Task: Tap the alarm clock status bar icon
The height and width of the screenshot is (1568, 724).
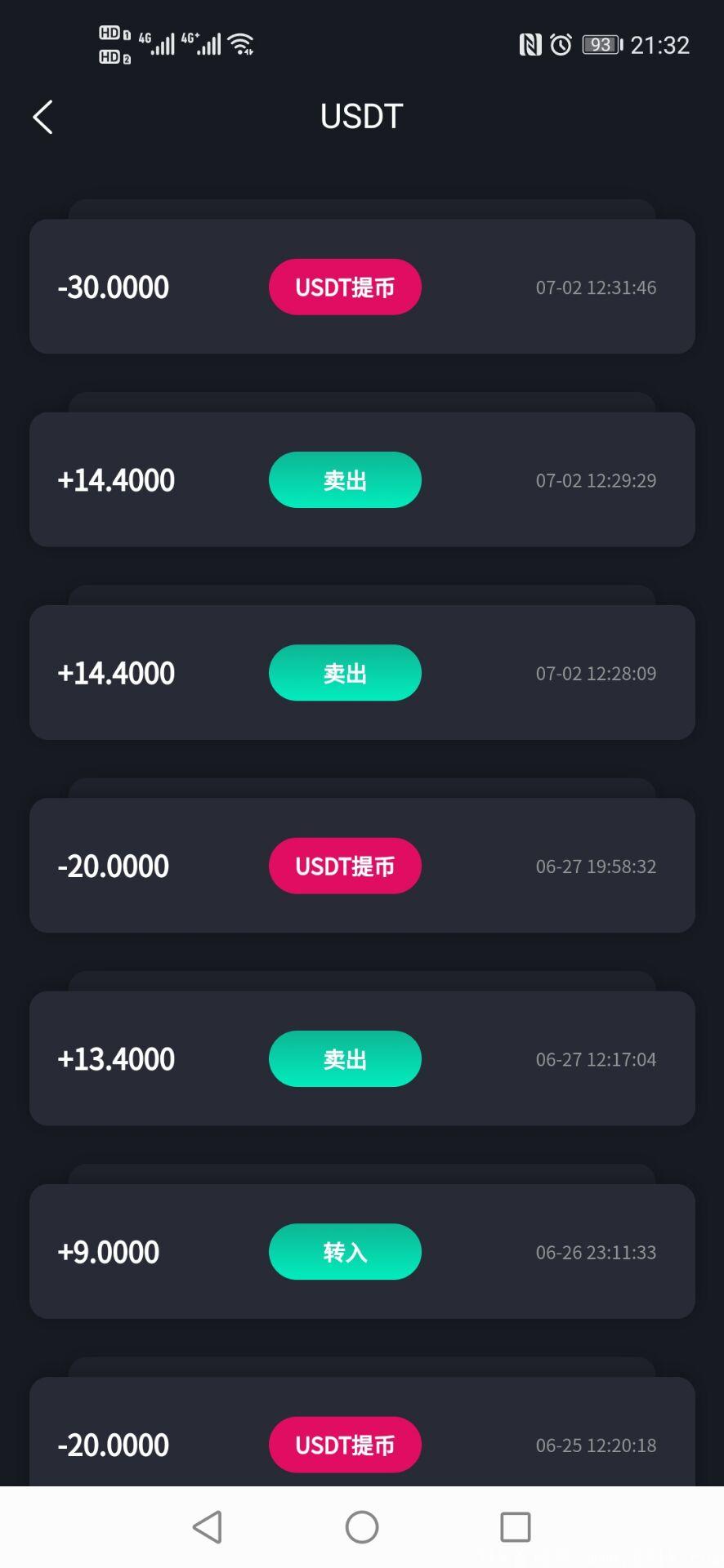Action: point(561,45)
